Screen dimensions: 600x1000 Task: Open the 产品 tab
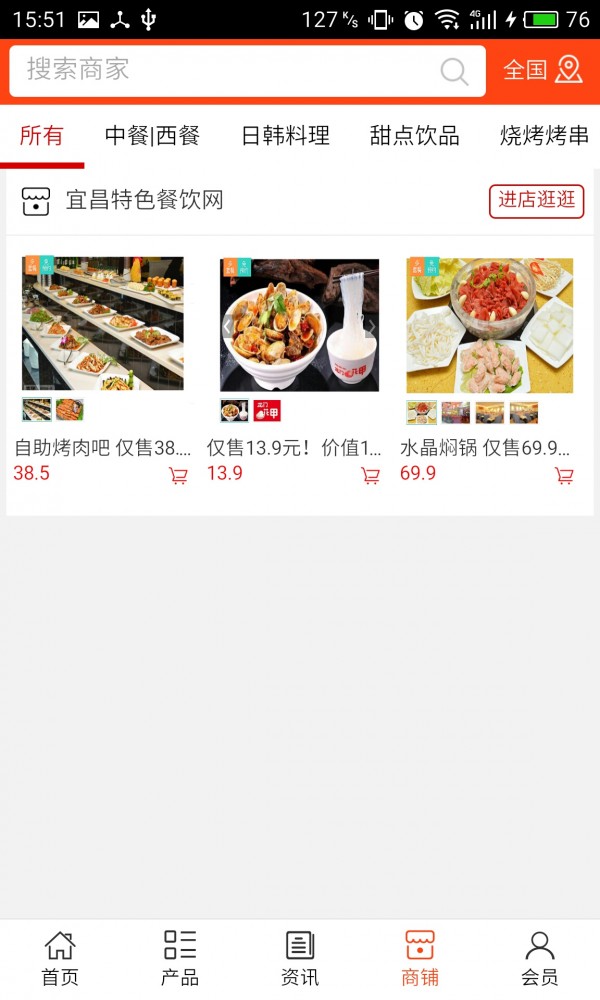180,958
